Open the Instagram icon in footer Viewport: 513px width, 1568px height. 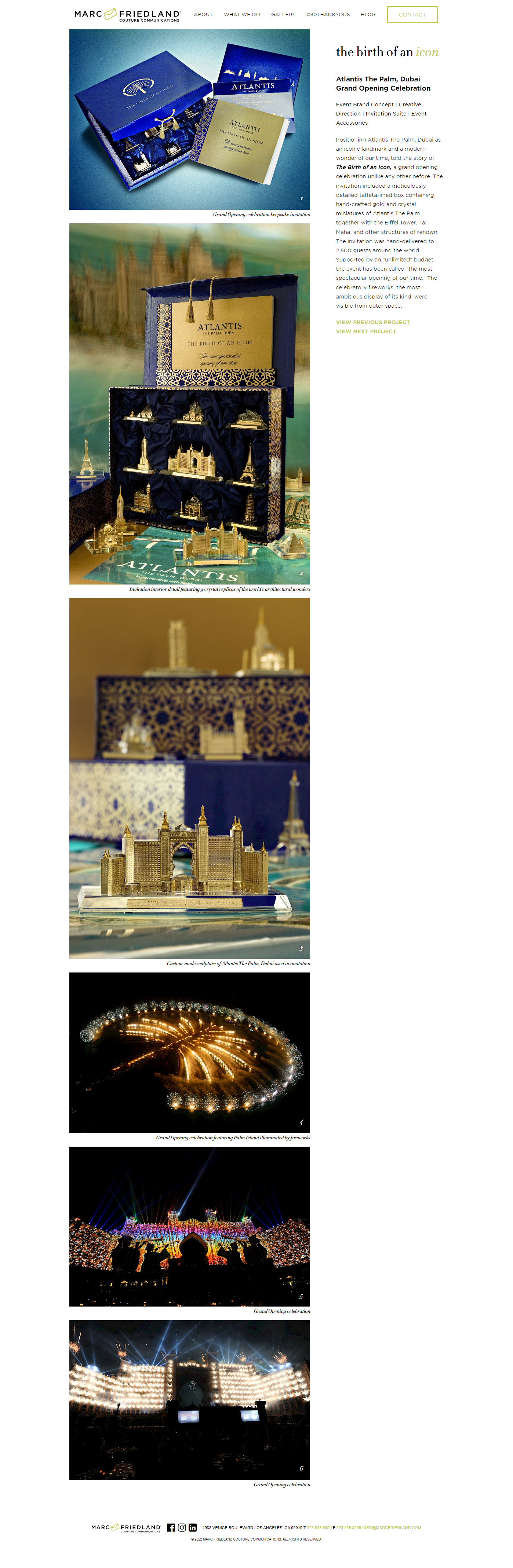(x=182, y=1527)
